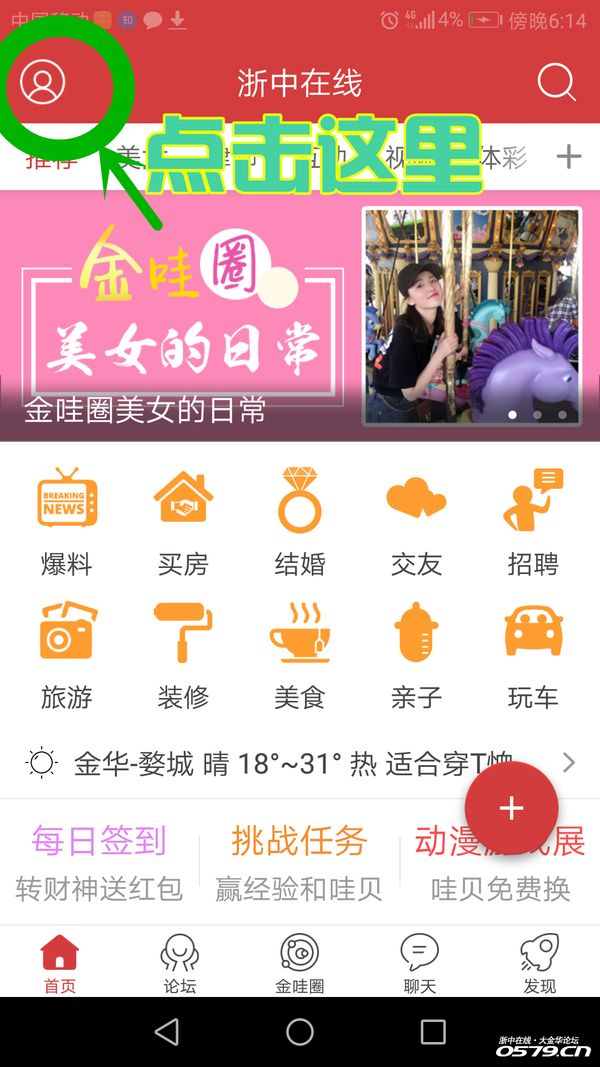600x1067 pixels.
Task: Open the 交友 section
Action: (x=416, y=521)
